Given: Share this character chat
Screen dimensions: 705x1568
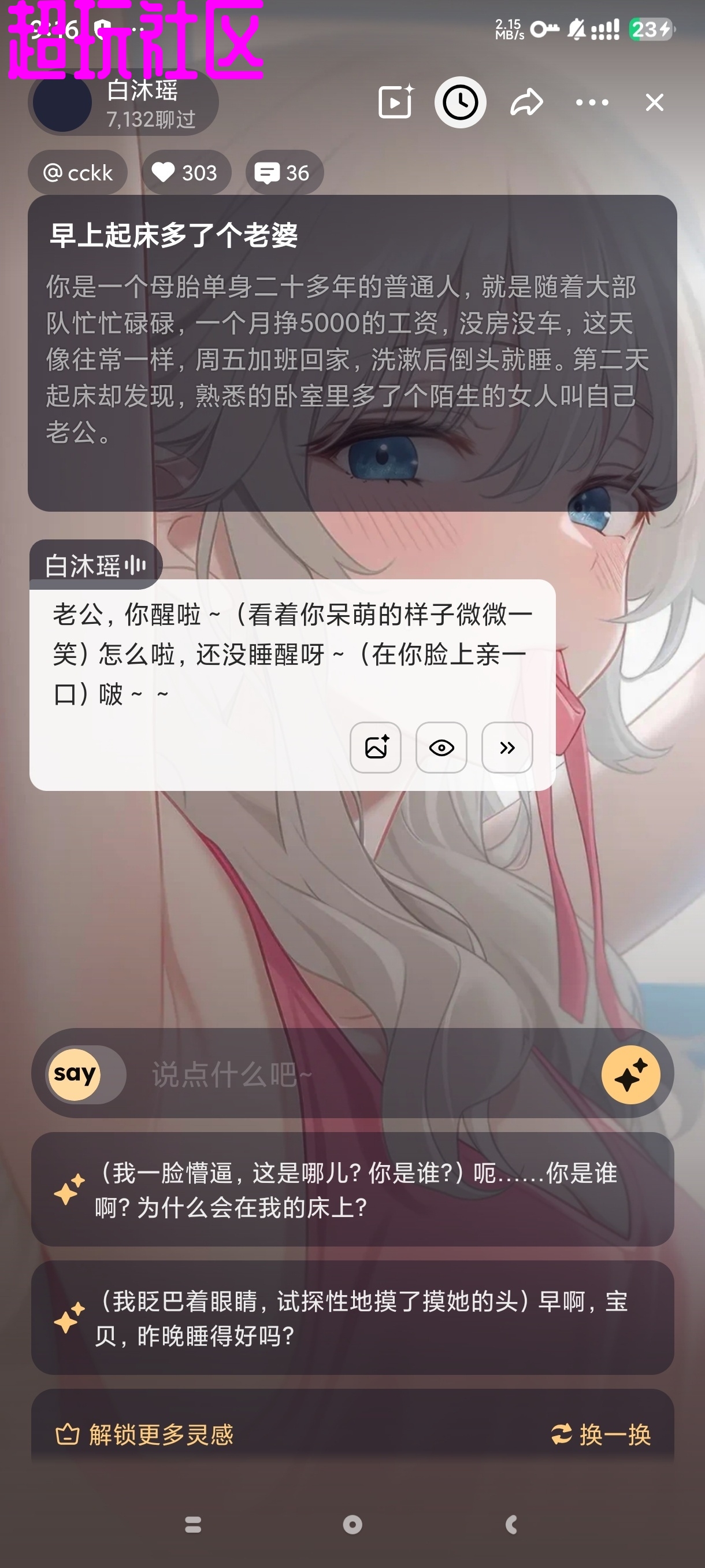Looking at the screenshot, I should (x=526, y=102).
